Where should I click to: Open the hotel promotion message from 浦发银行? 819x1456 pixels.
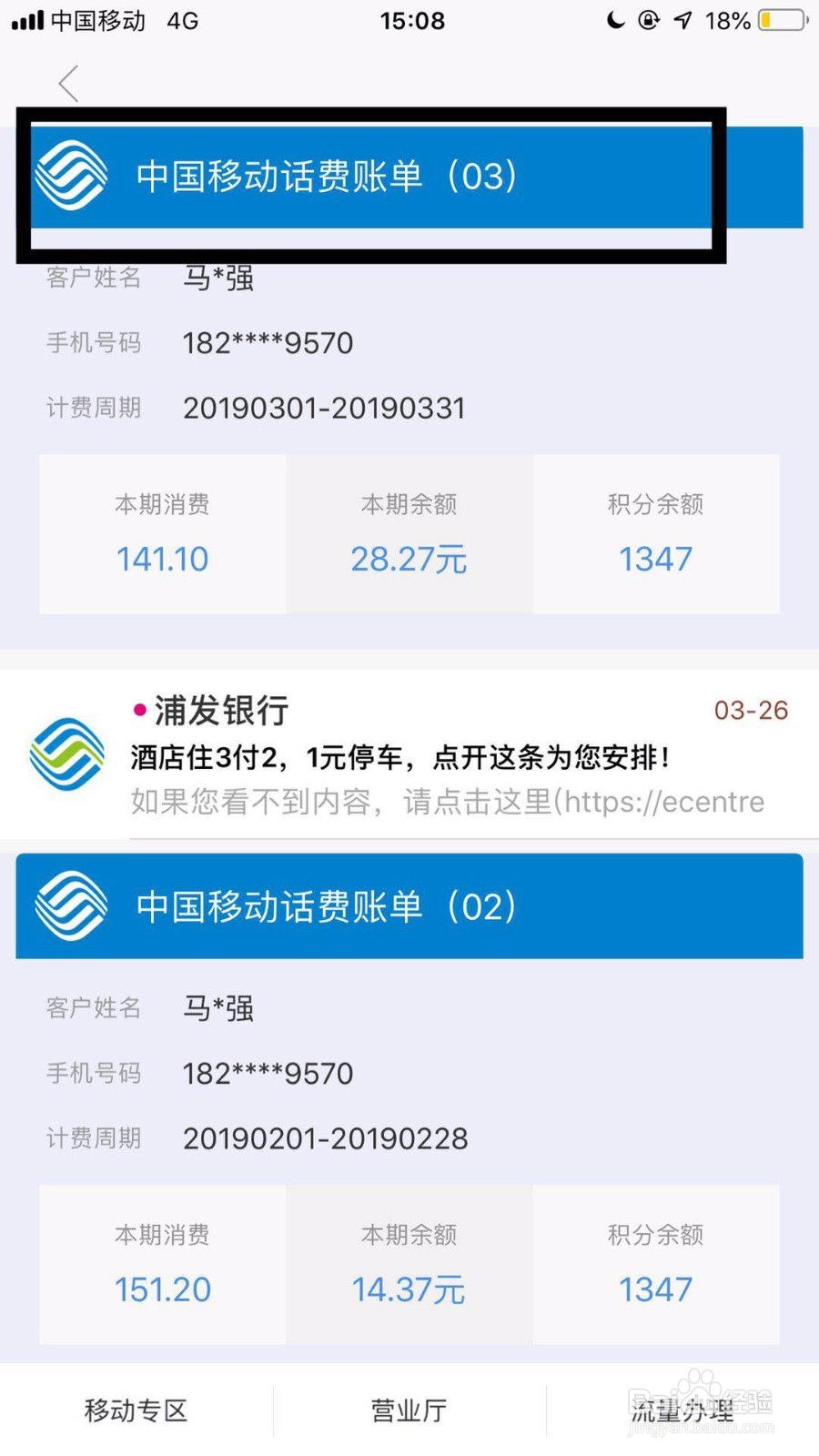pos(400,756)
